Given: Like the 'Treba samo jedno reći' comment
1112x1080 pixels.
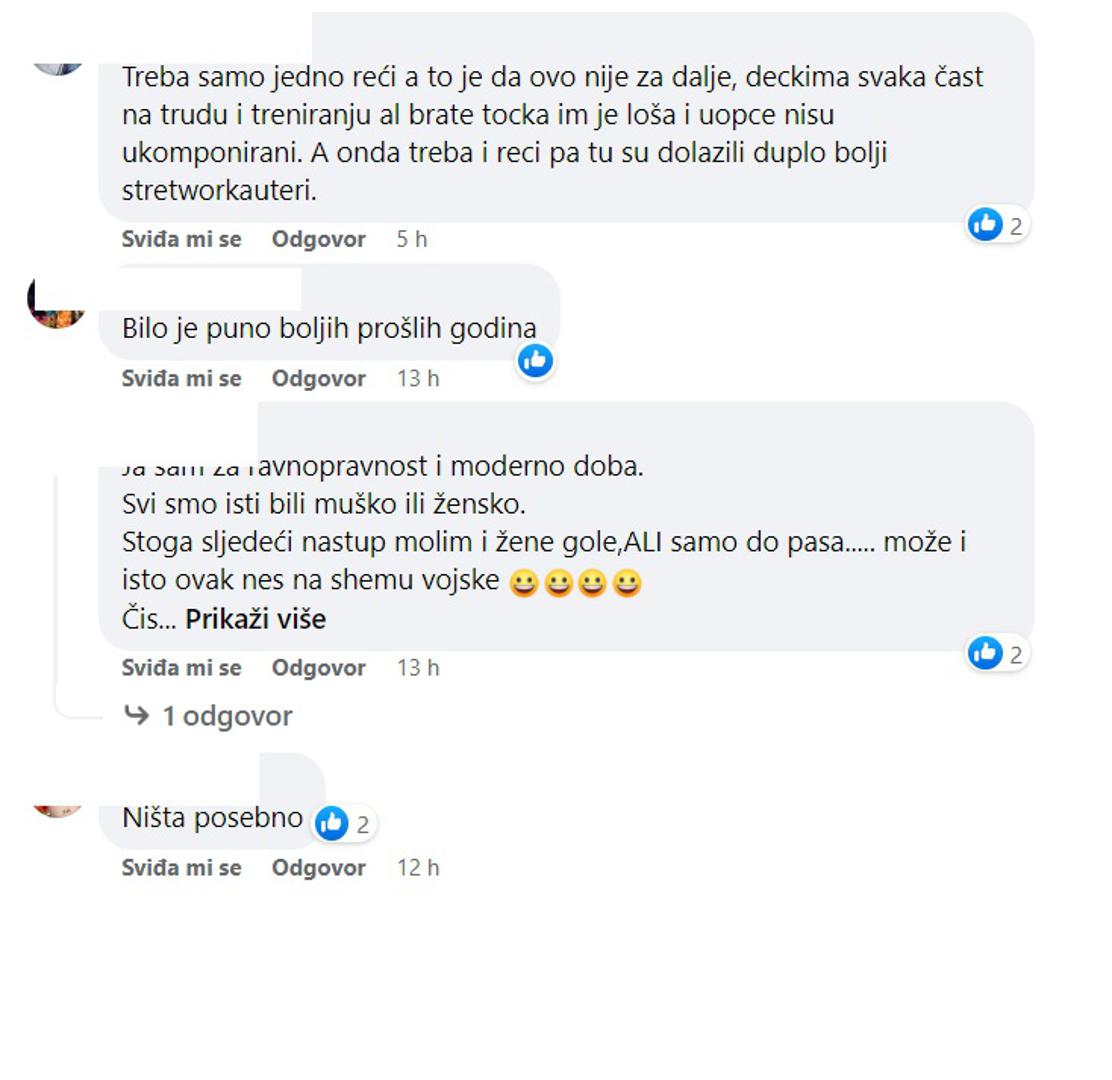Looking at the screenshot, I should tap(181, 240).
